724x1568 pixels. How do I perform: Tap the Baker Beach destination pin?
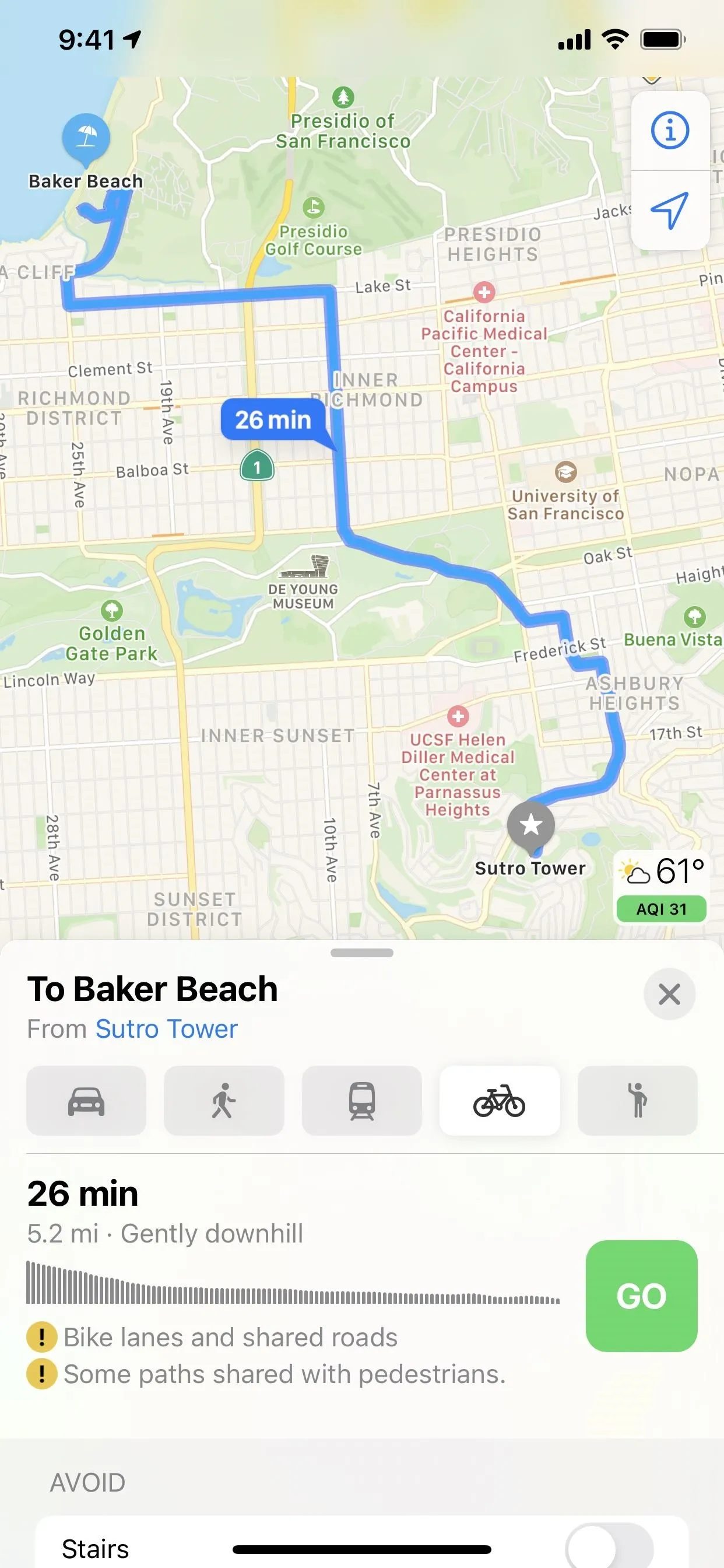pyautogui.click(x=86, y=140)
